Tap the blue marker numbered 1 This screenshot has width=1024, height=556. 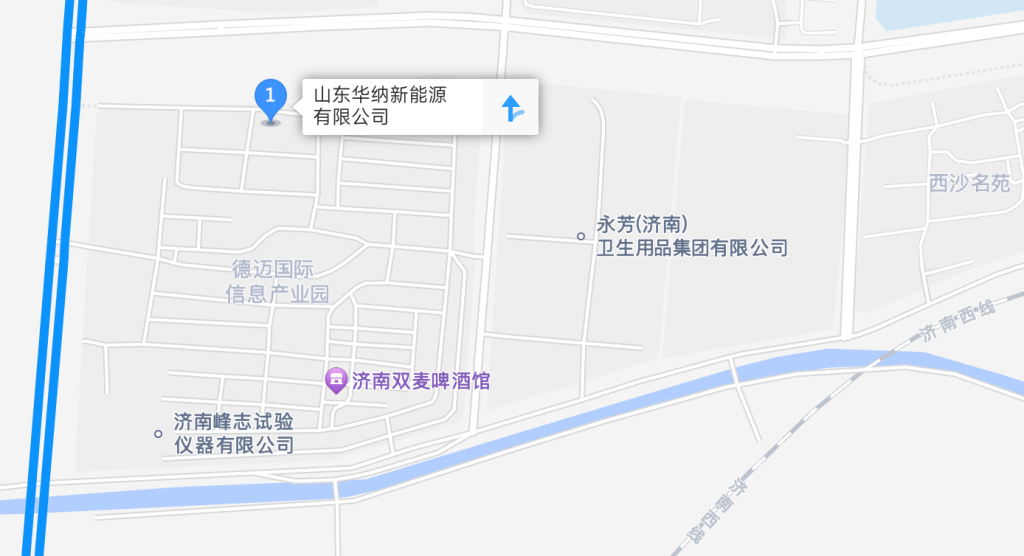[x=269, y=98]
